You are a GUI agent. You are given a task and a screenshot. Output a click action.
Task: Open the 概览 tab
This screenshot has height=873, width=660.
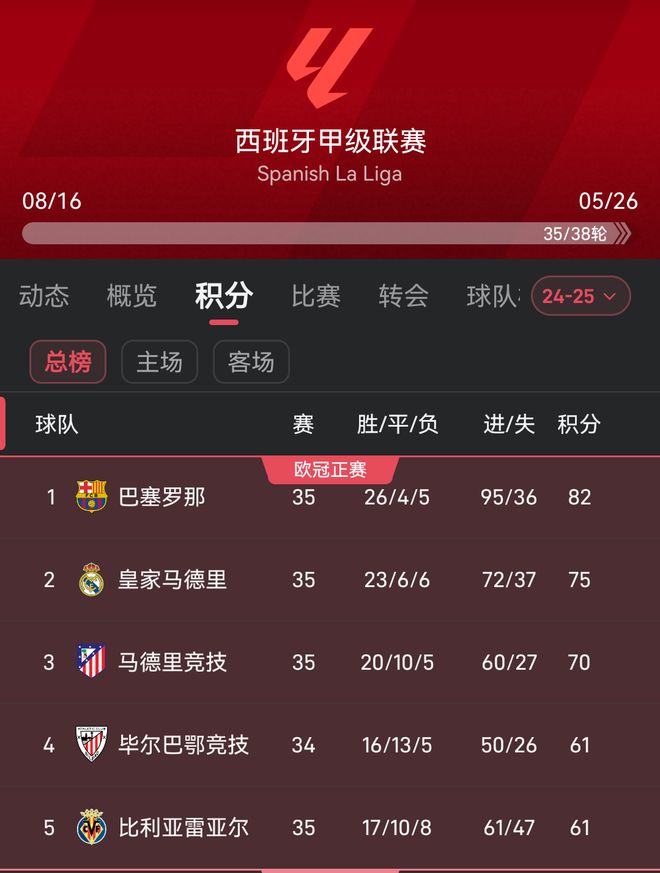132,296
